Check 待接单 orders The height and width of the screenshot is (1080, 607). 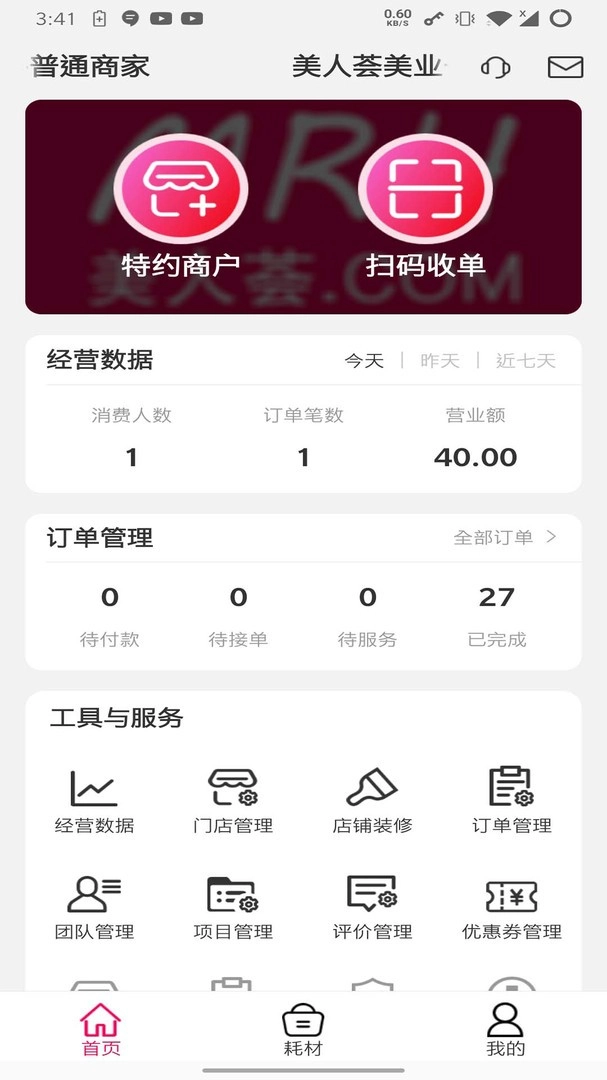238,615
